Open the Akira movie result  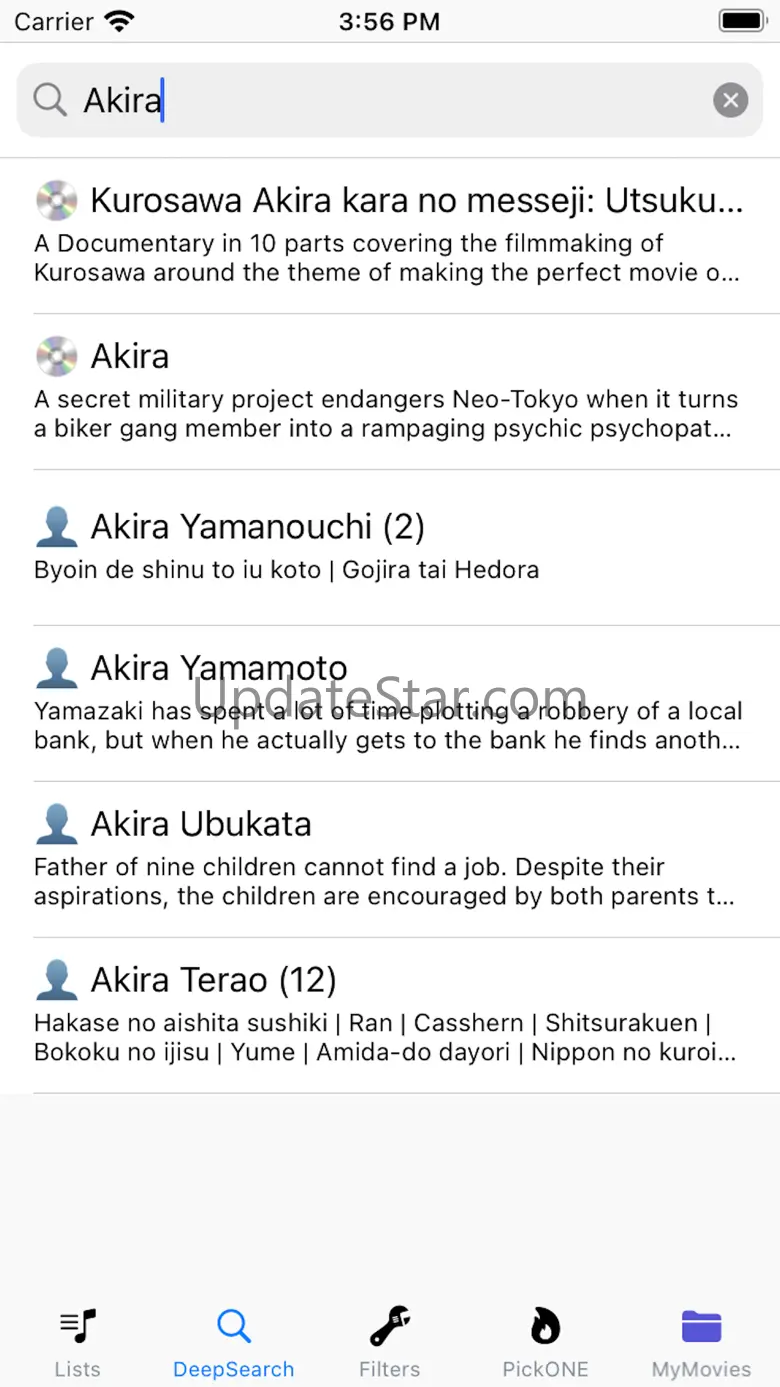point(390,392)
